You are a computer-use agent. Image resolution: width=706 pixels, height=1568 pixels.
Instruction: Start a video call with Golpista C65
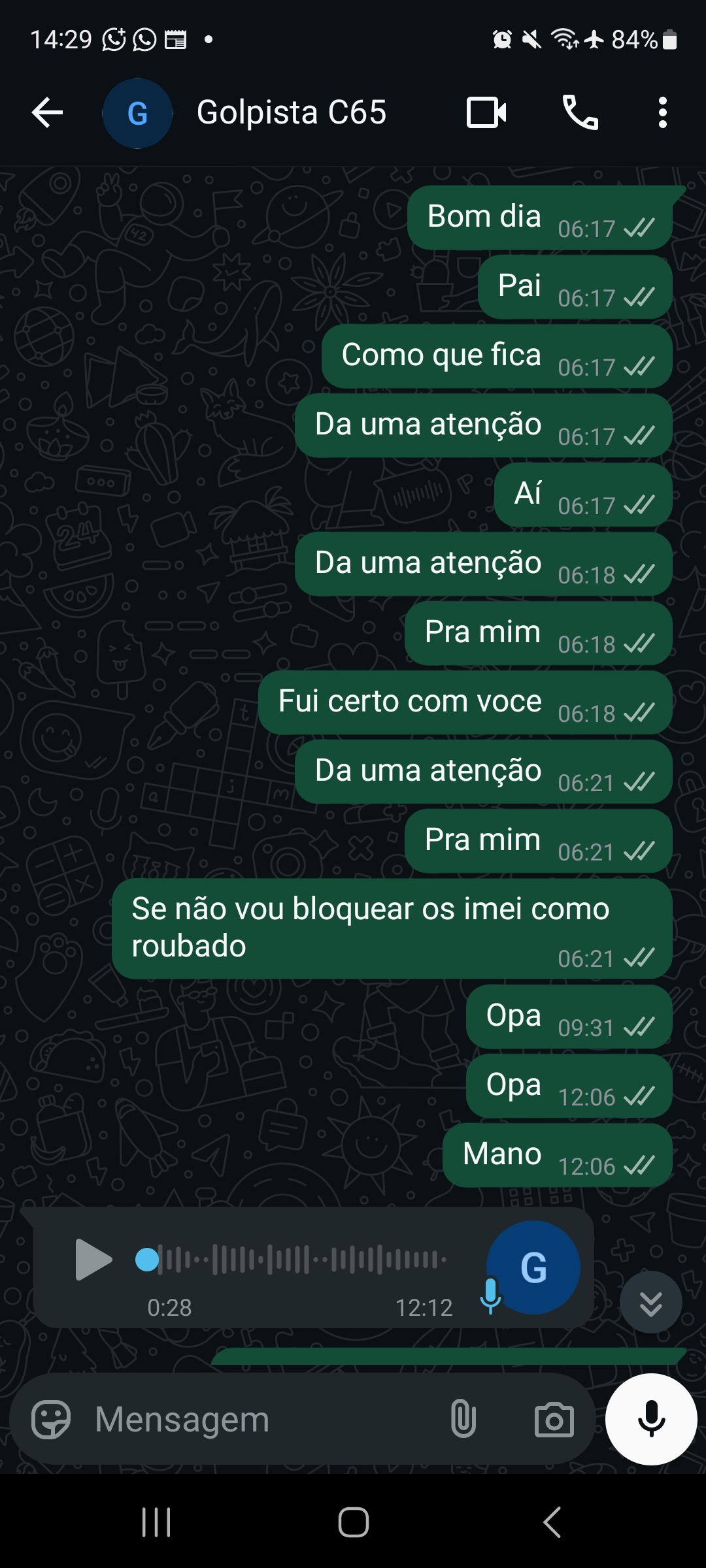pos(486,113)
